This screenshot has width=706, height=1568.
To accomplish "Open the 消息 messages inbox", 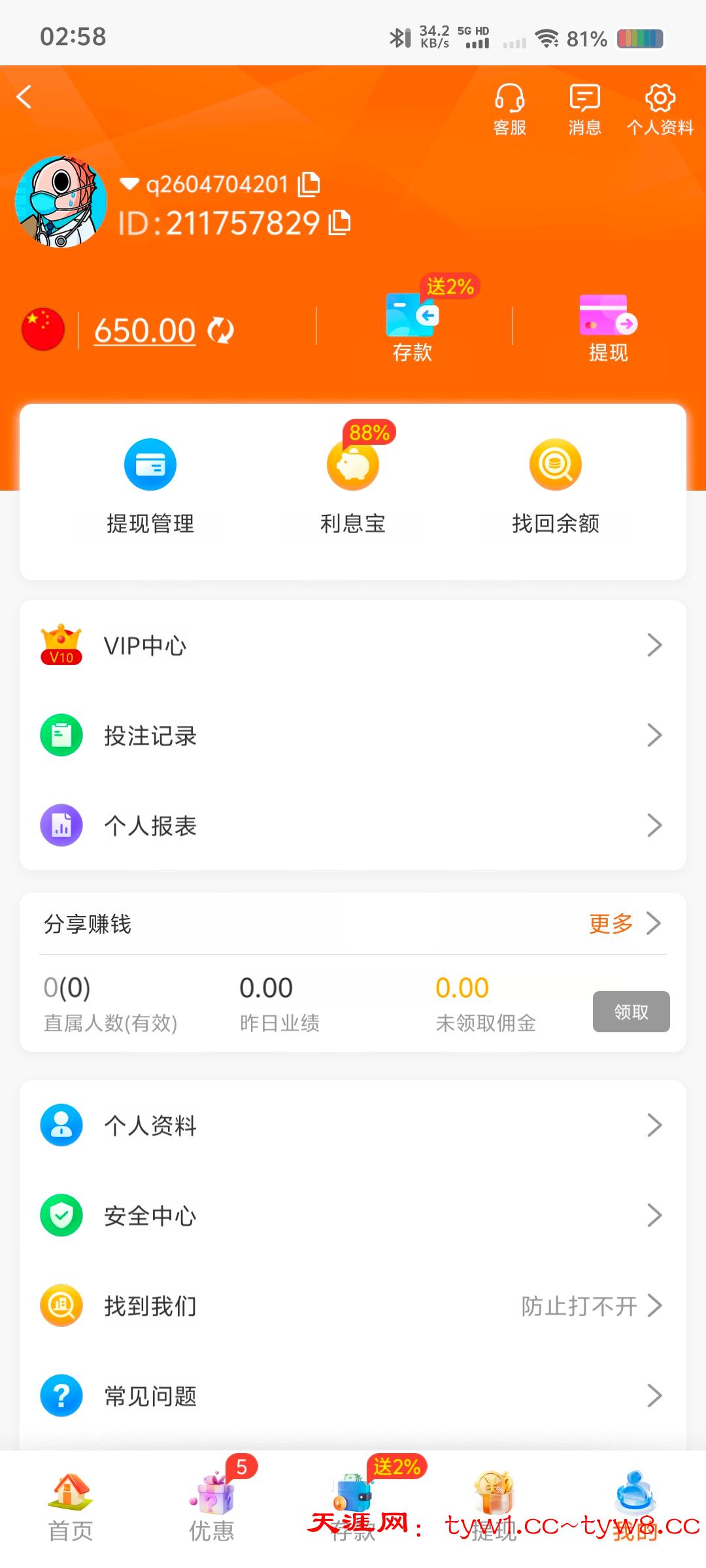I will coord(584,108).
